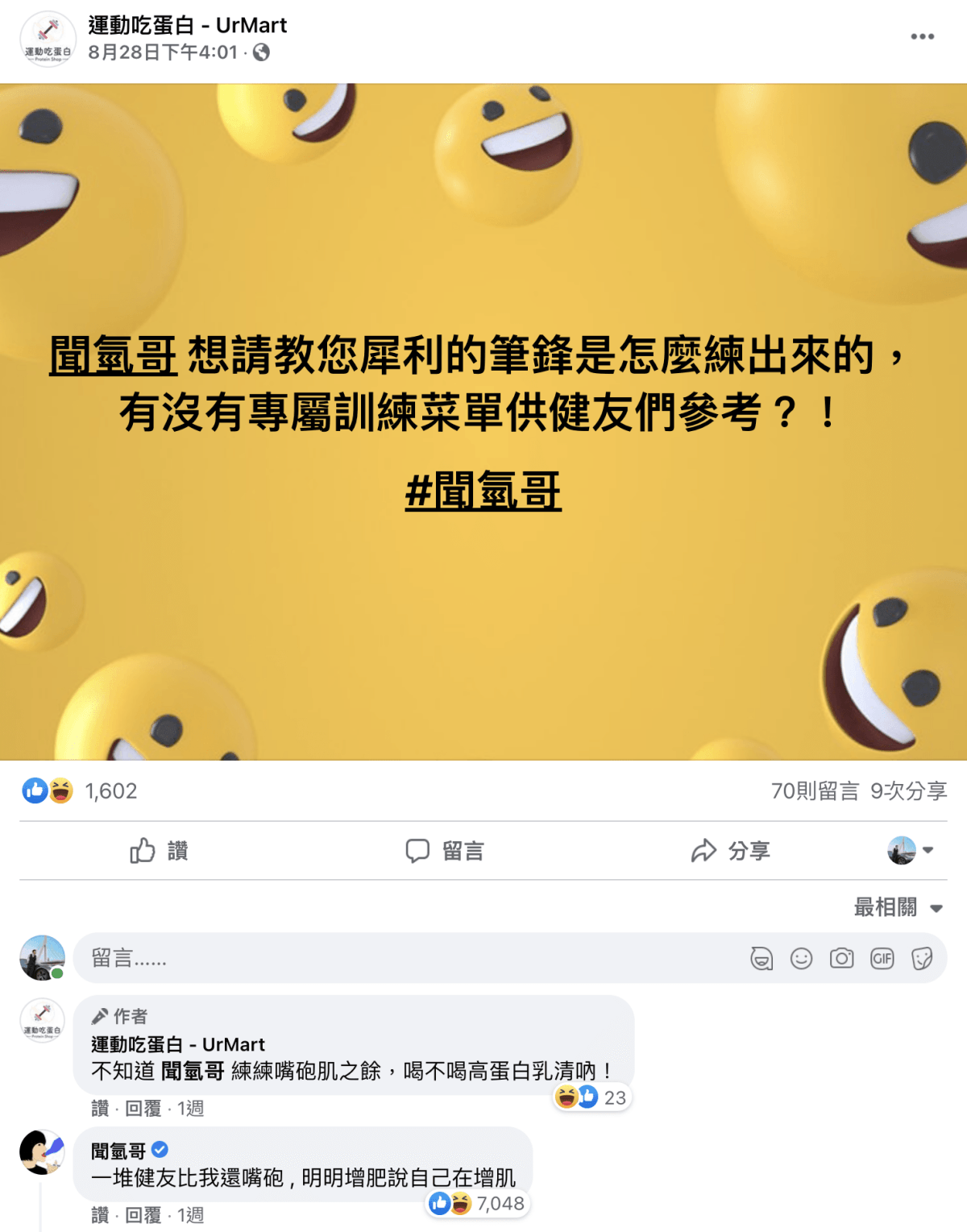Image resolution: width=967 pixels, height=1232 pixels.
Task: Tap the 留言 comment button
Action: [445, 851]
